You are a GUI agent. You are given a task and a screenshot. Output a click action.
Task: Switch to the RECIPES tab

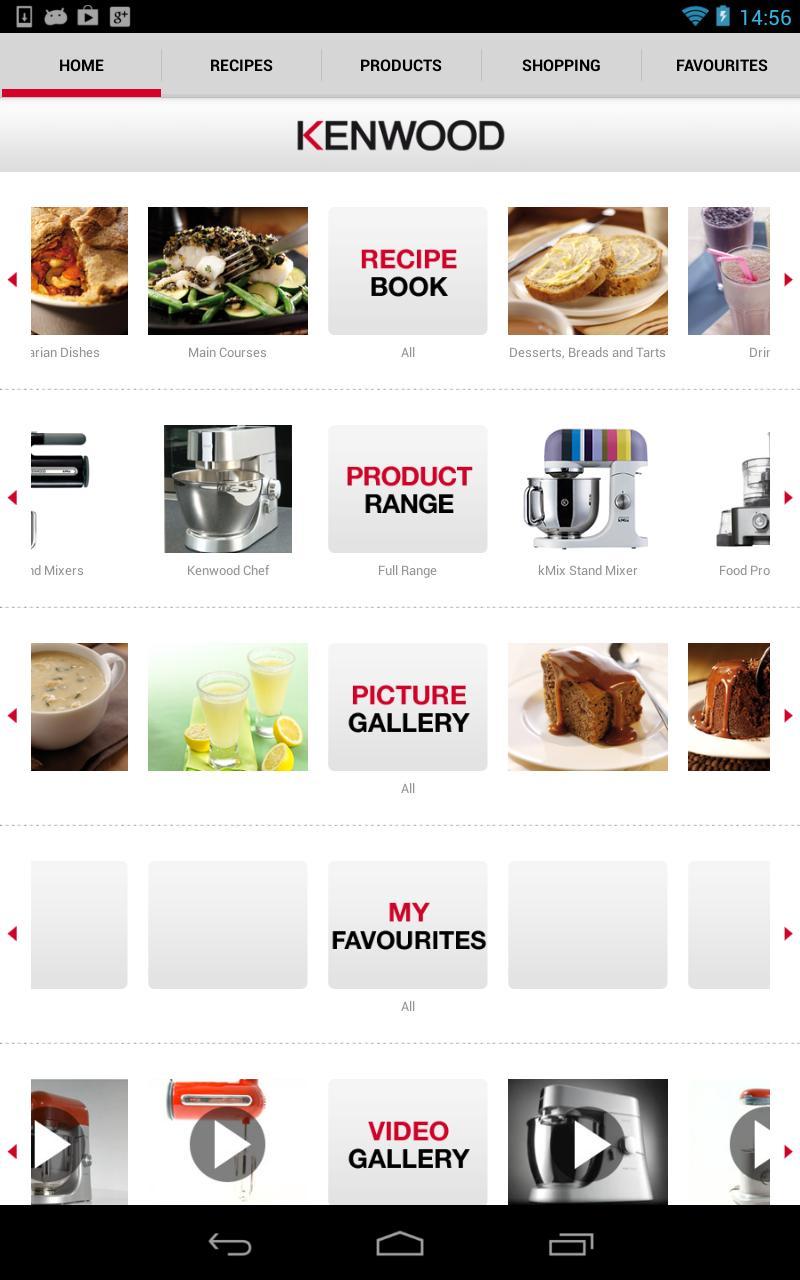(241, 65)
